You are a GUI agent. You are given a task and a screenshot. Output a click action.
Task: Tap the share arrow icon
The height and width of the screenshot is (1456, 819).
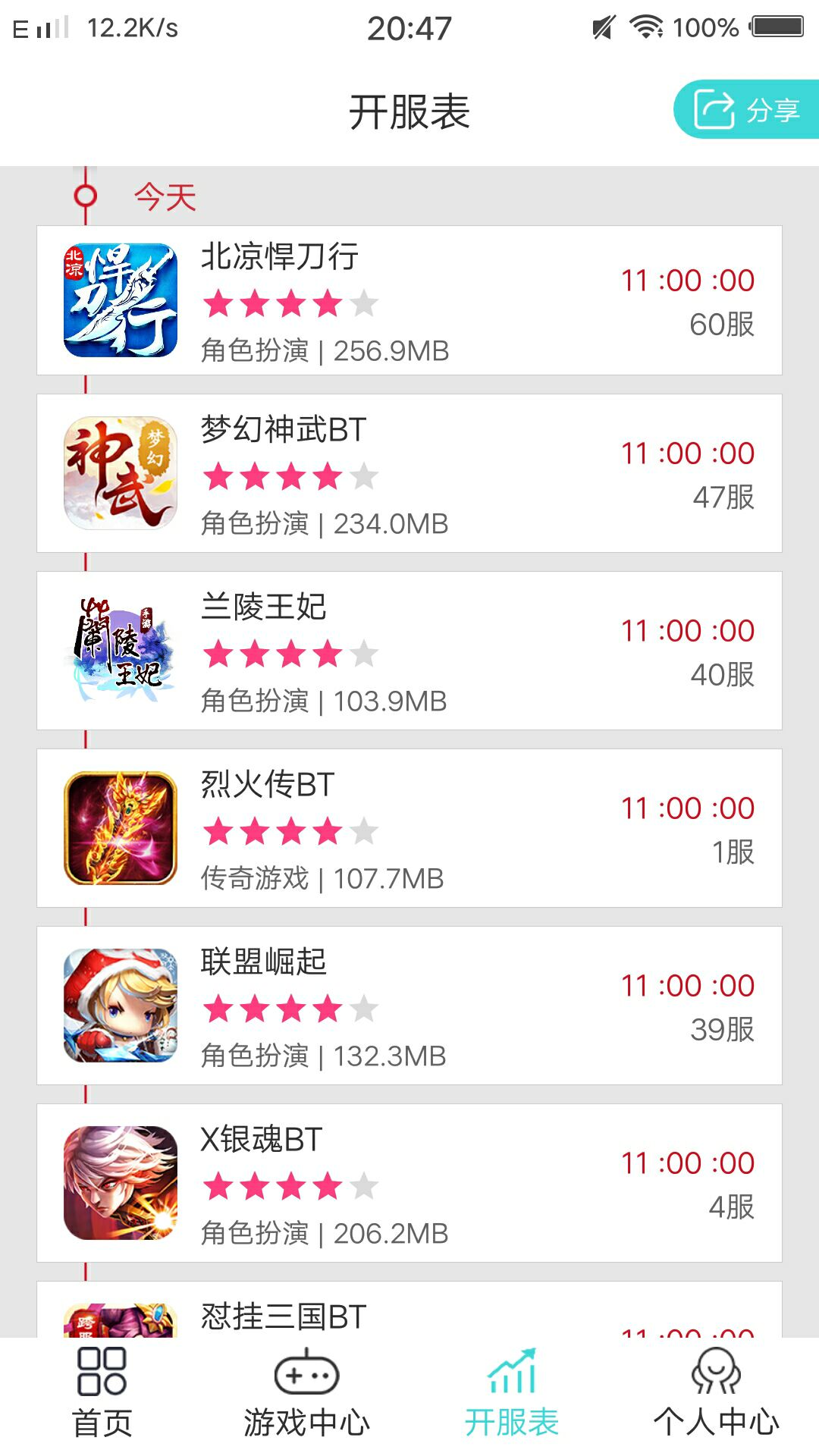[x=714, y=109]
